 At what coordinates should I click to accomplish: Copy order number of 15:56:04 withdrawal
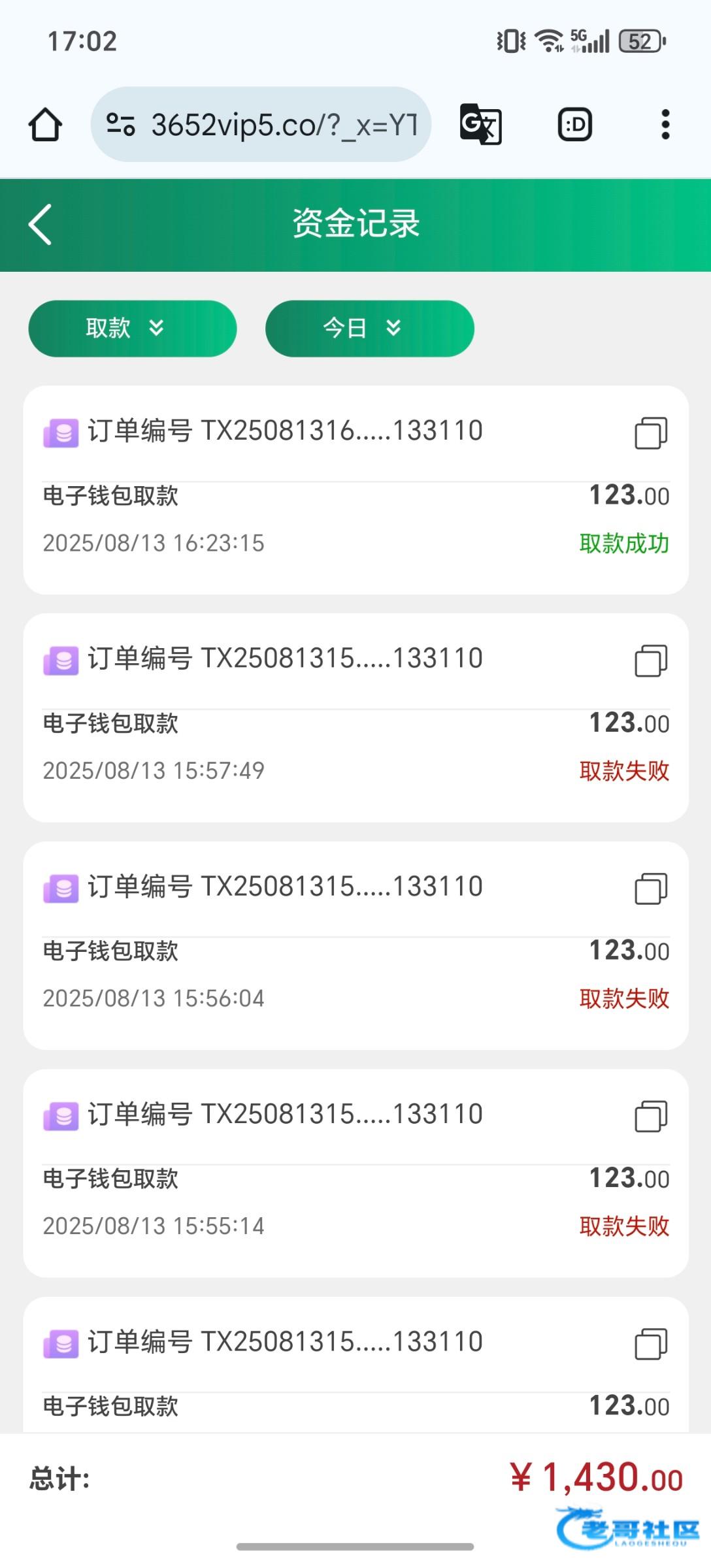pyautogui.click(x=651, y=888)
